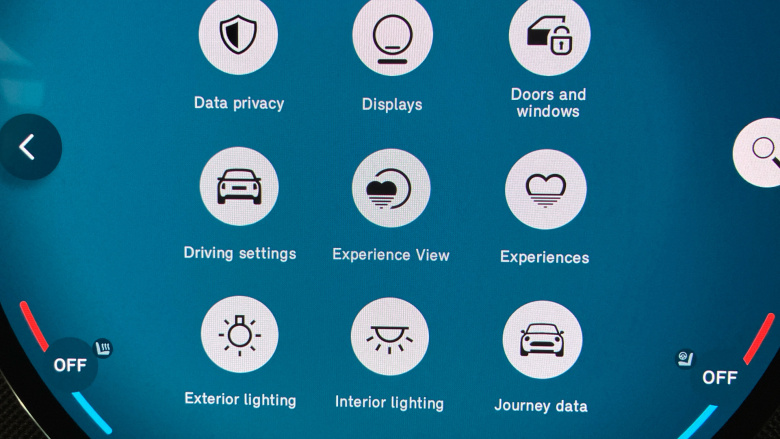Open Exterior lighting settings
The width and height of the screenshot is (780, 439).
click(239, 335)
